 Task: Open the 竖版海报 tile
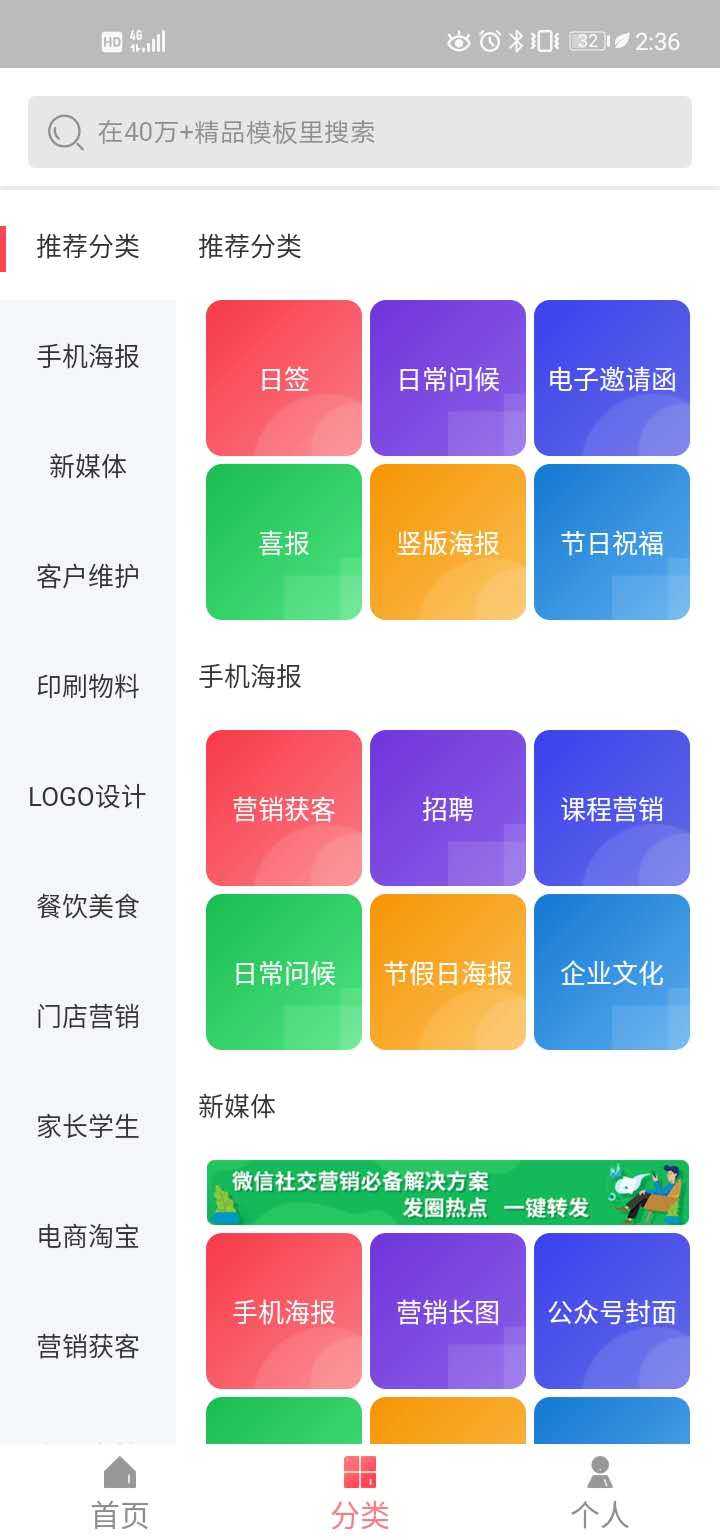pyautogui.click(x=448, y=542)
